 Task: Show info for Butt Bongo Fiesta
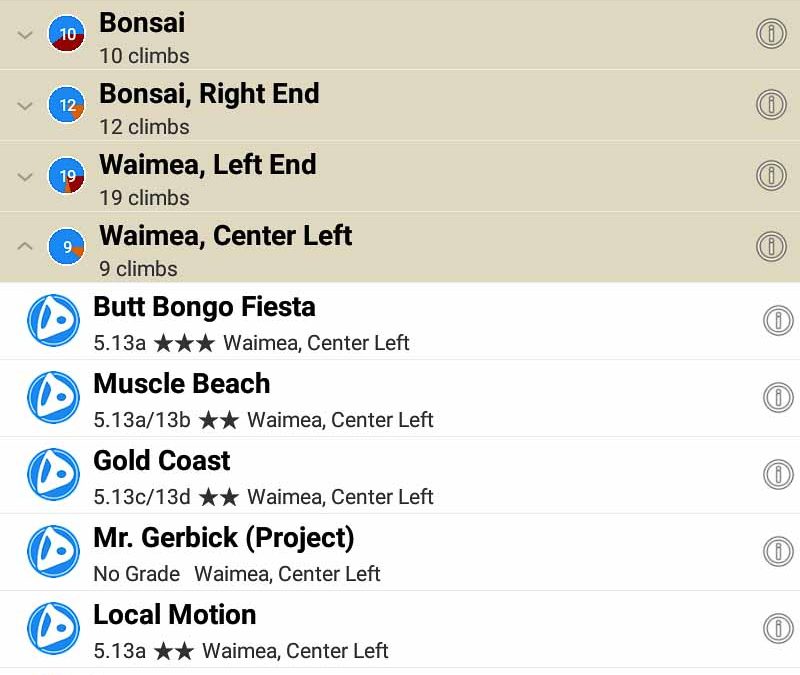click(777, 320)
